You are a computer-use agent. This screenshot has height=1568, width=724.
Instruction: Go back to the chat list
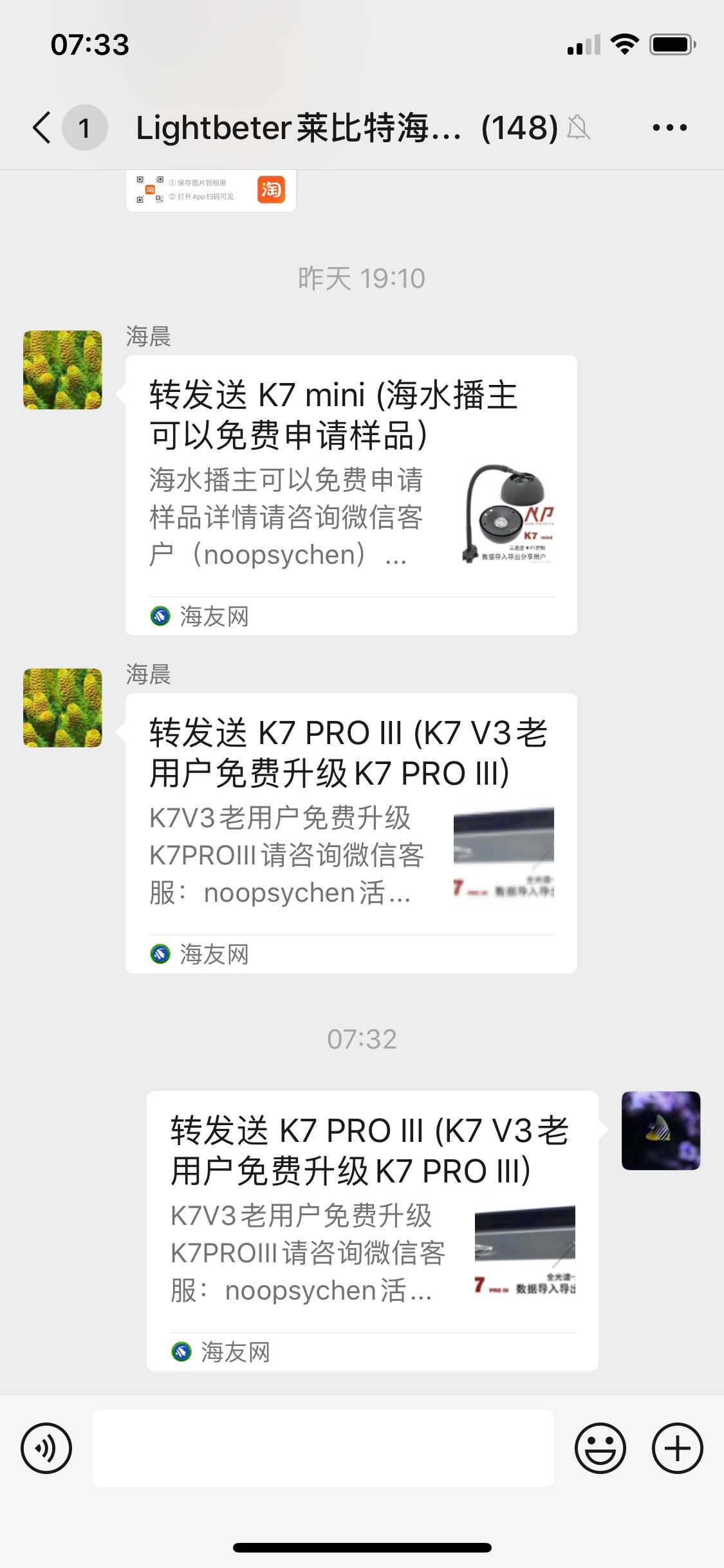click(42, 127)
